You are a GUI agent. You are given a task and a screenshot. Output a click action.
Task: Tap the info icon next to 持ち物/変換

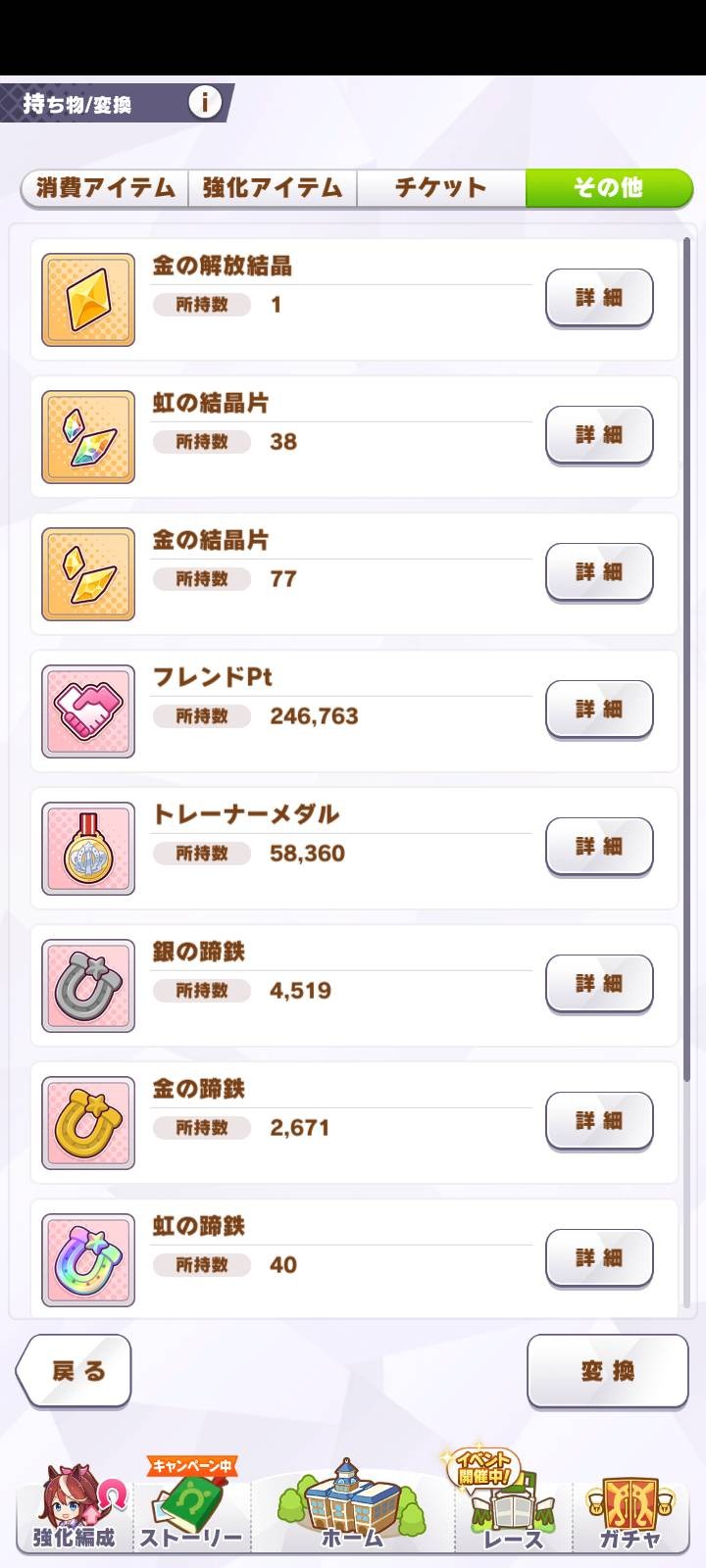pos(205,101)
